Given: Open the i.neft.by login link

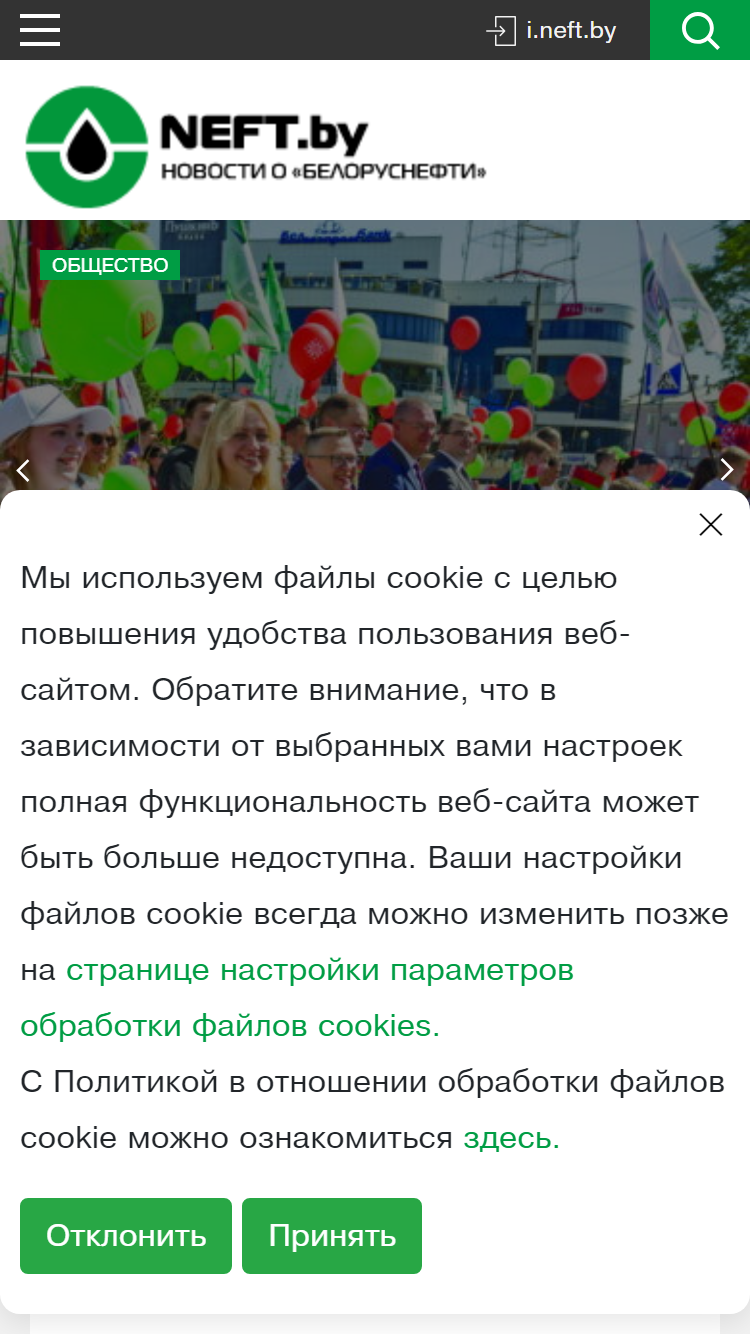Looking at the screenshot, I should [551, 31].
